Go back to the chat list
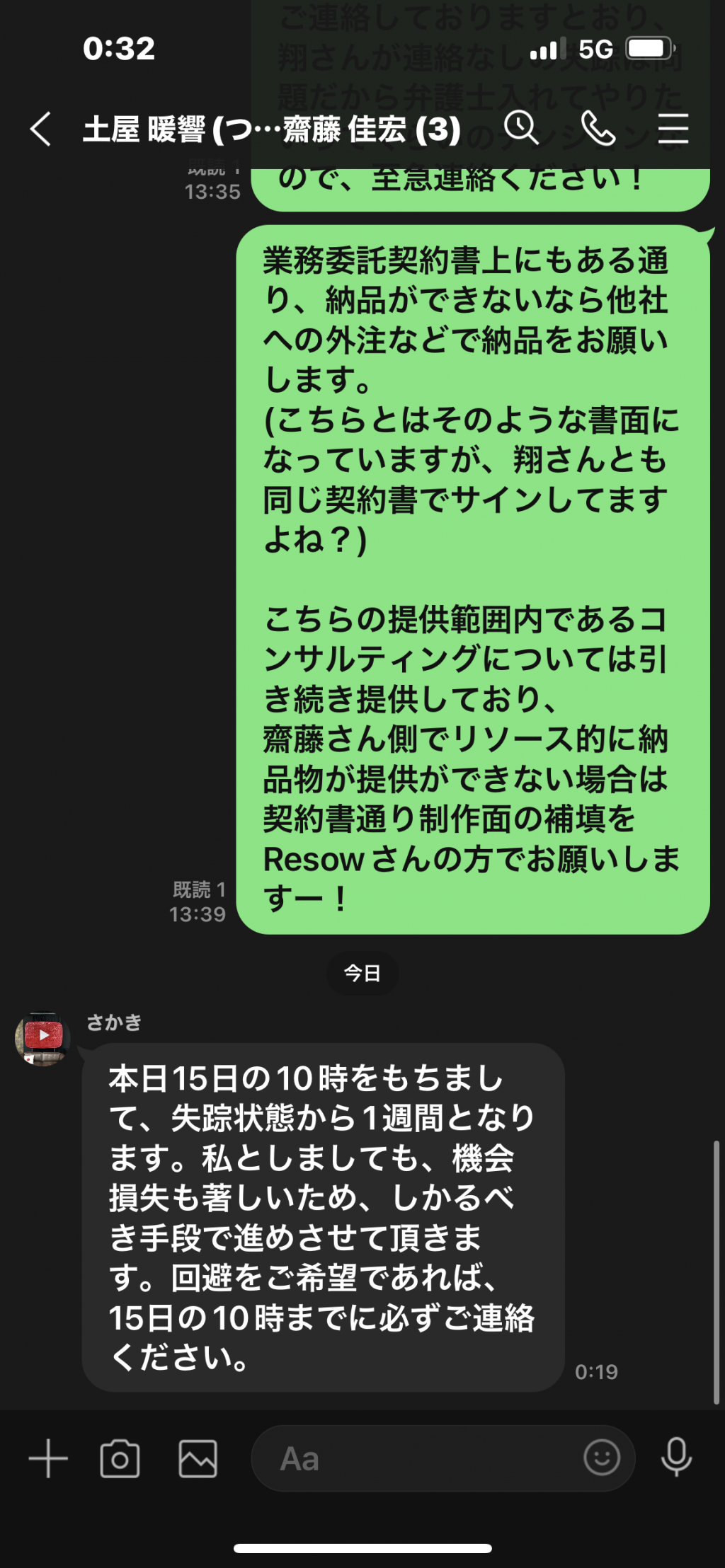The height and width of the screenshot is (1568, 725). 41,129
